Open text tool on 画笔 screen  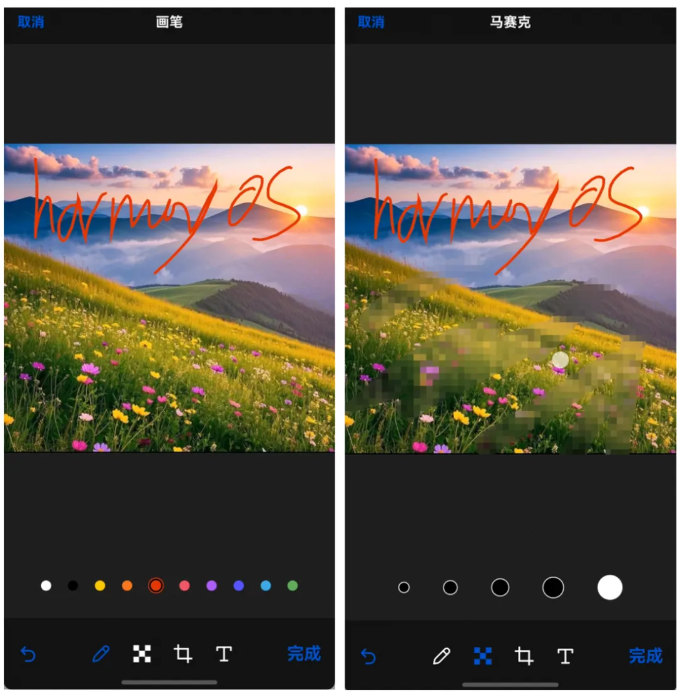point(224,654)
